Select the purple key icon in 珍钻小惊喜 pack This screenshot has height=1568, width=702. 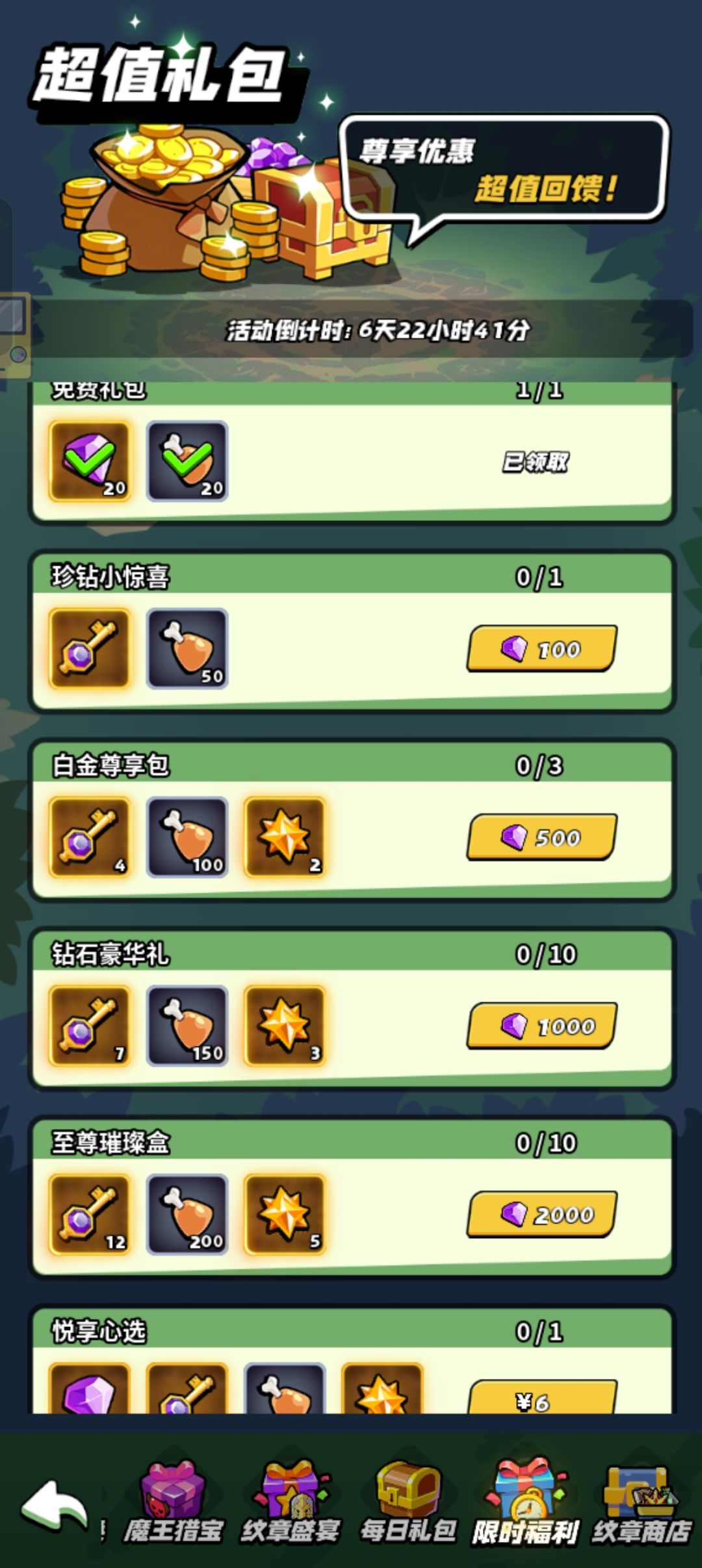(x=90, y=646)
